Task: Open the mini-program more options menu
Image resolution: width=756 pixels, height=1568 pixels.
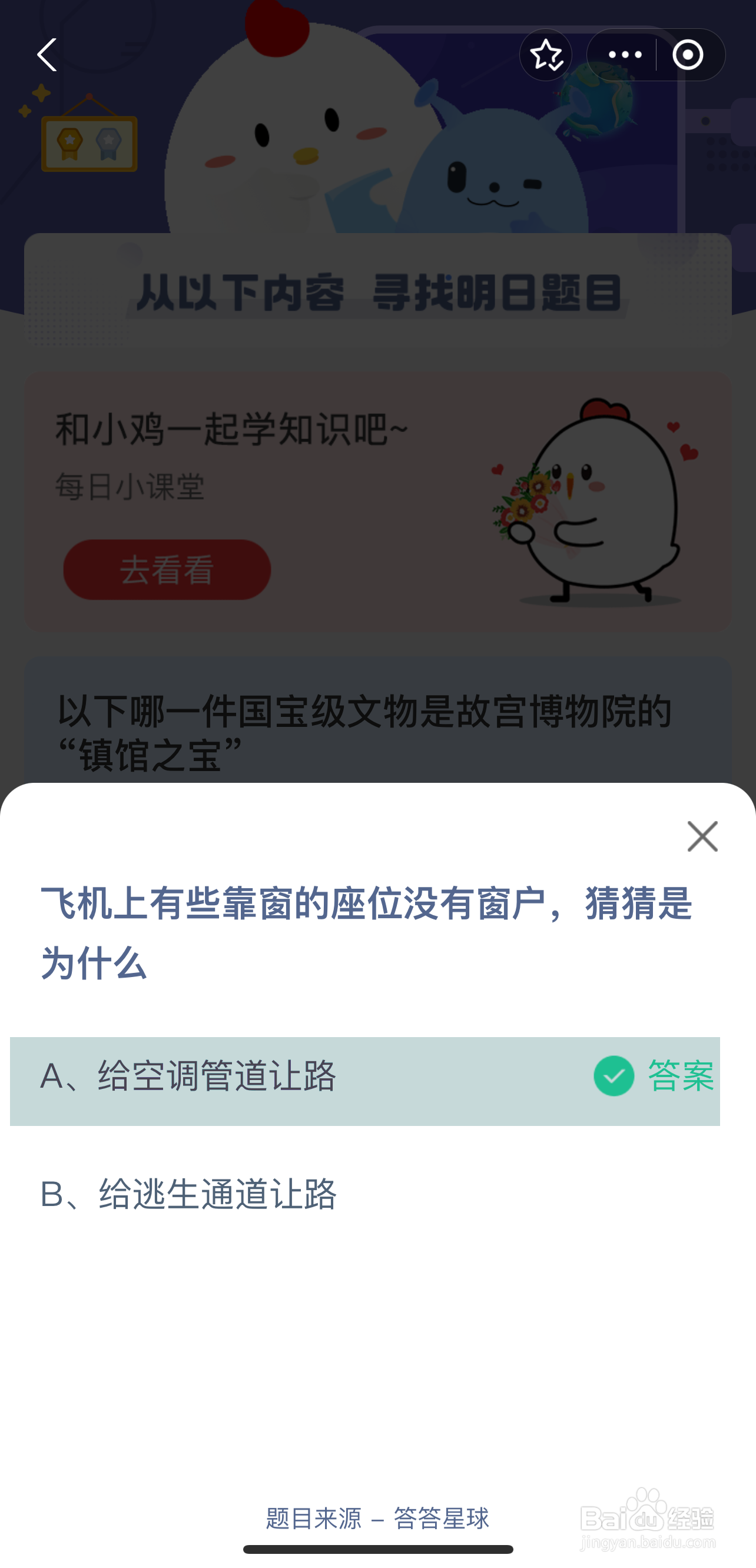Action: pos(625,55)
